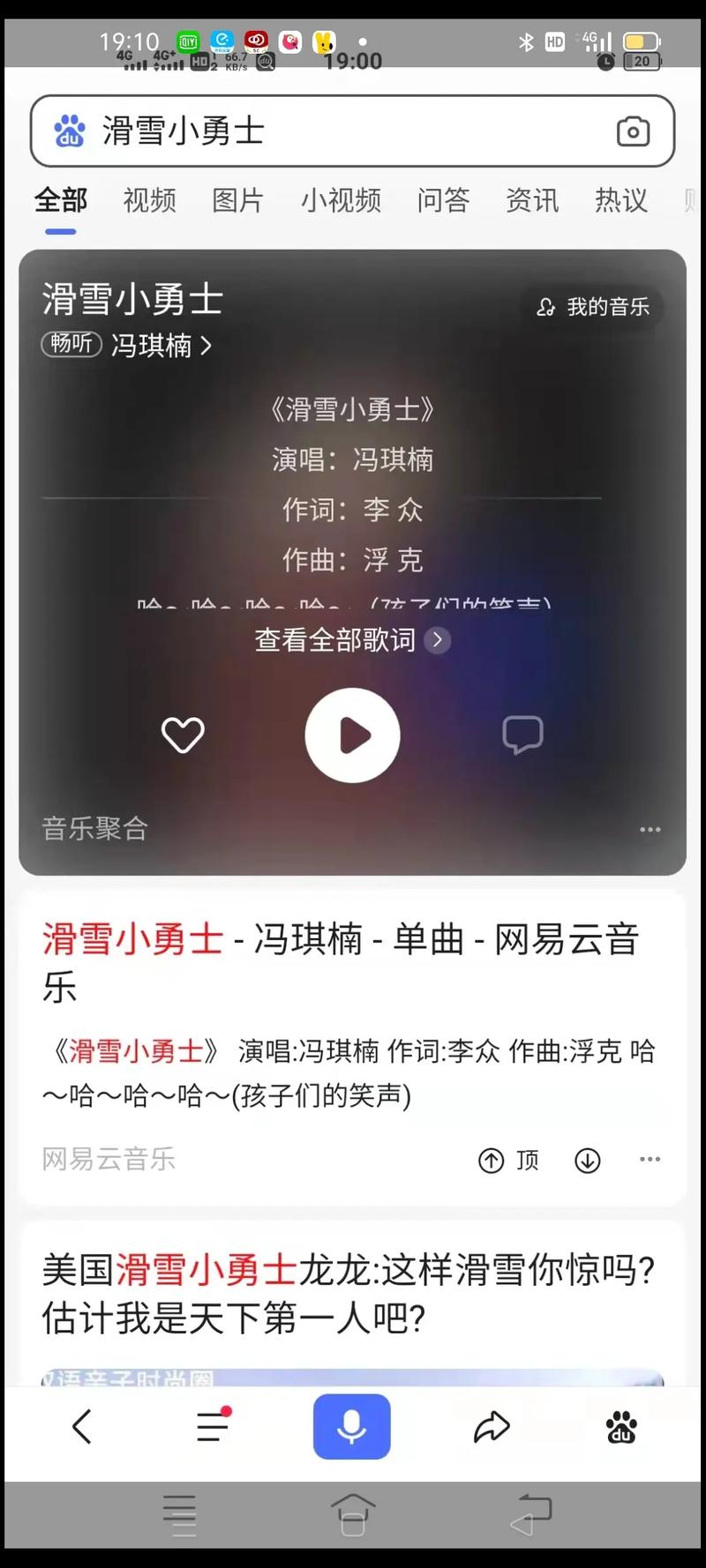Switch to the 资讯 tab
Image resolution: width=706 pixels, height=1568 pixels.
(531, 200)
